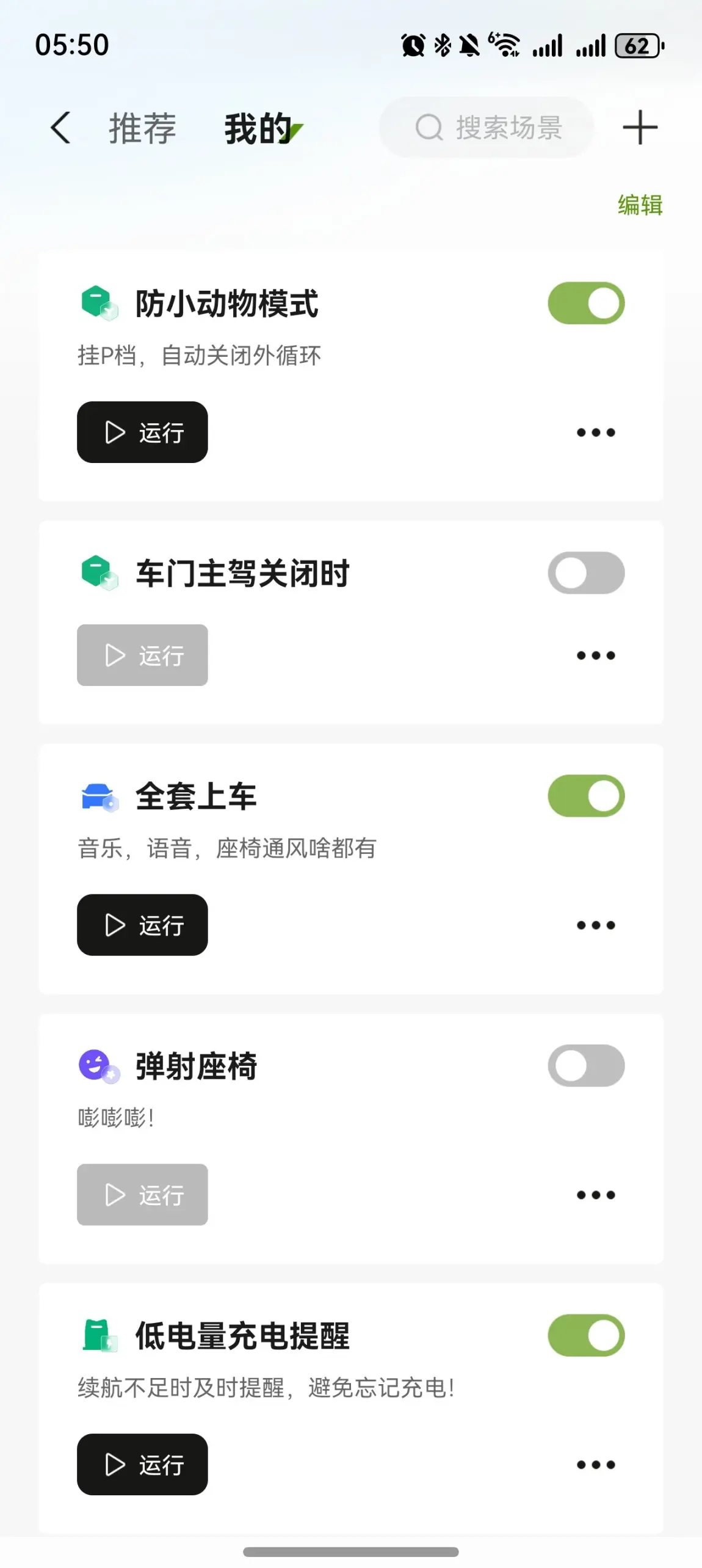Open more options for 弹射座椅

pos(596,1195)
